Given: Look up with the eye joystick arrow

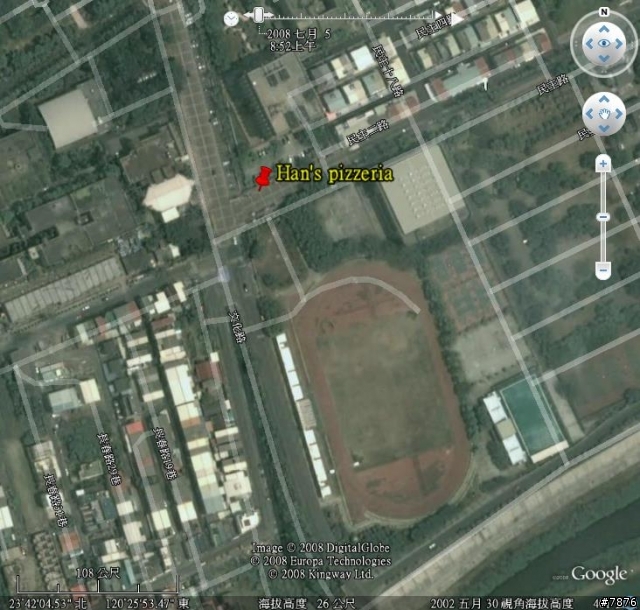Looking at the screenshot, I should tap(604, 28).
